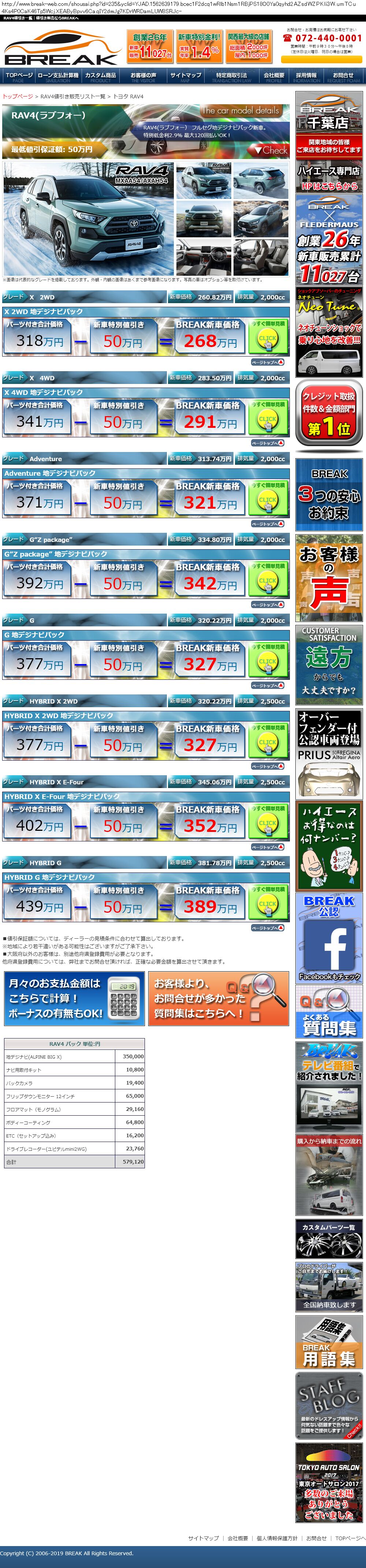Viewport: 366px width, 1568px height.
Task: Tap ページトップへ under X 4WD pack
Action: click(267, 442)
